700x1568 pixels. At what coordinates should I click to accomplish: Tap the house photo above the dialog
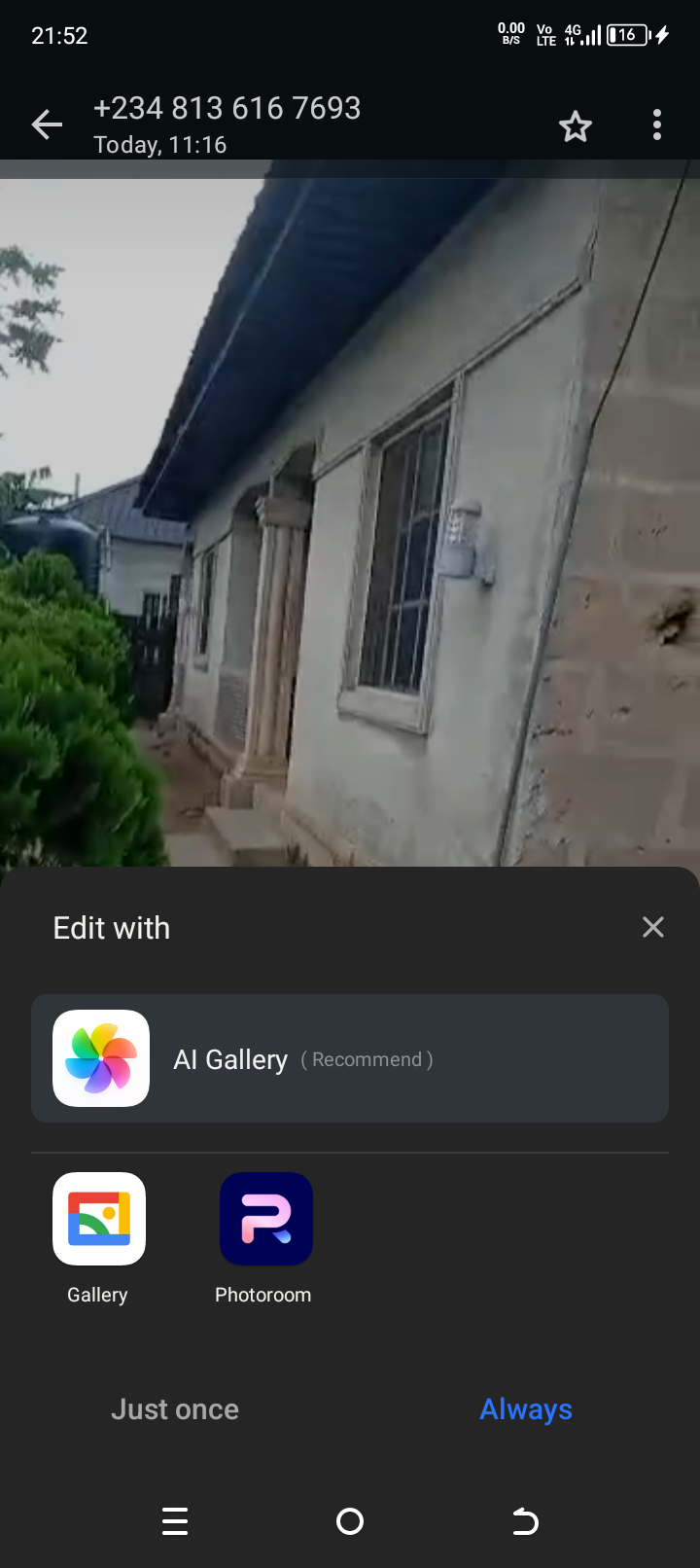click(350, 516)
